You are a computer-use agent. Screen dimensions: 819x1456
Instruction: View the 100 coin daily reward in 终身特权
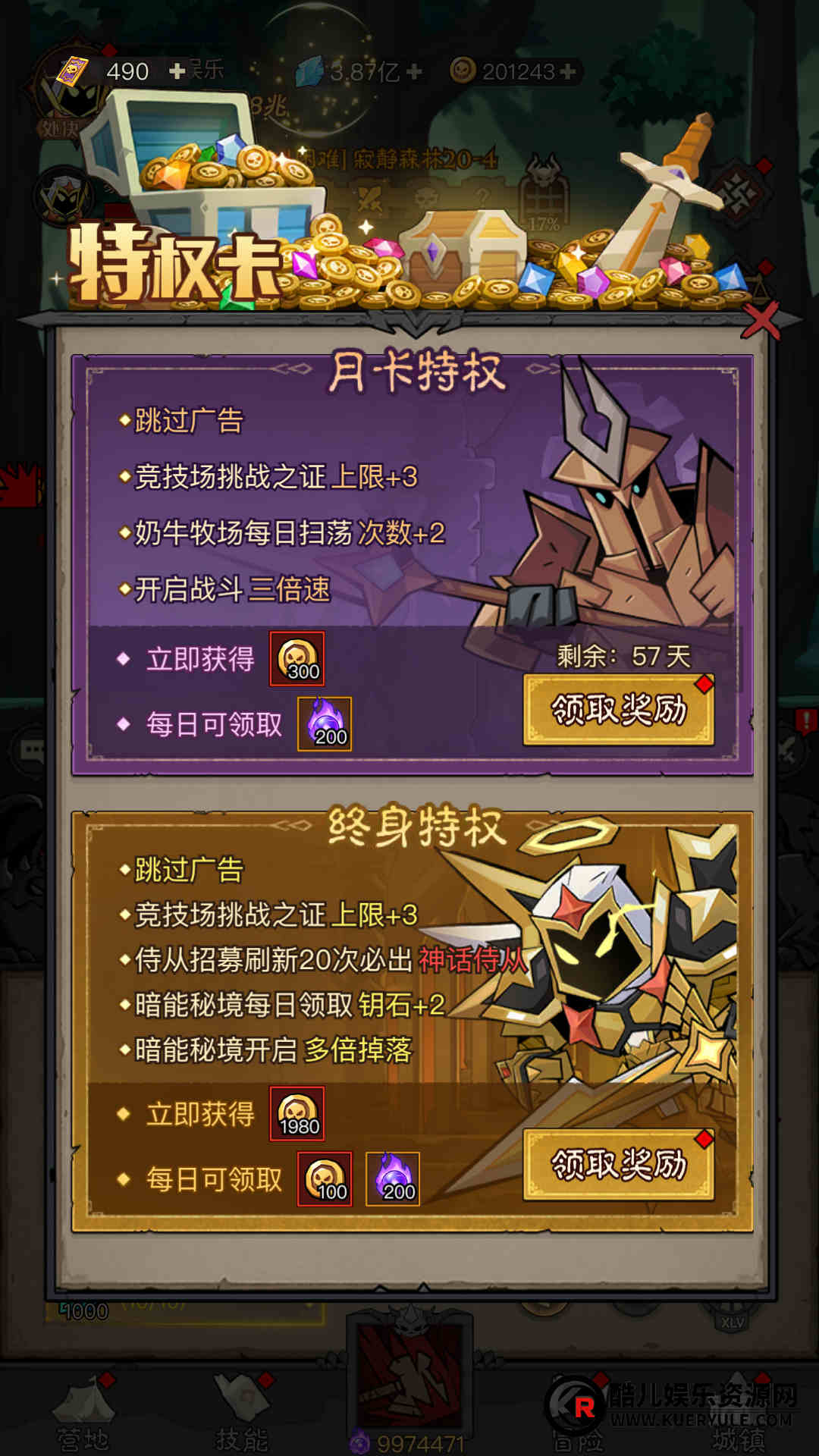coord(325,1179)
